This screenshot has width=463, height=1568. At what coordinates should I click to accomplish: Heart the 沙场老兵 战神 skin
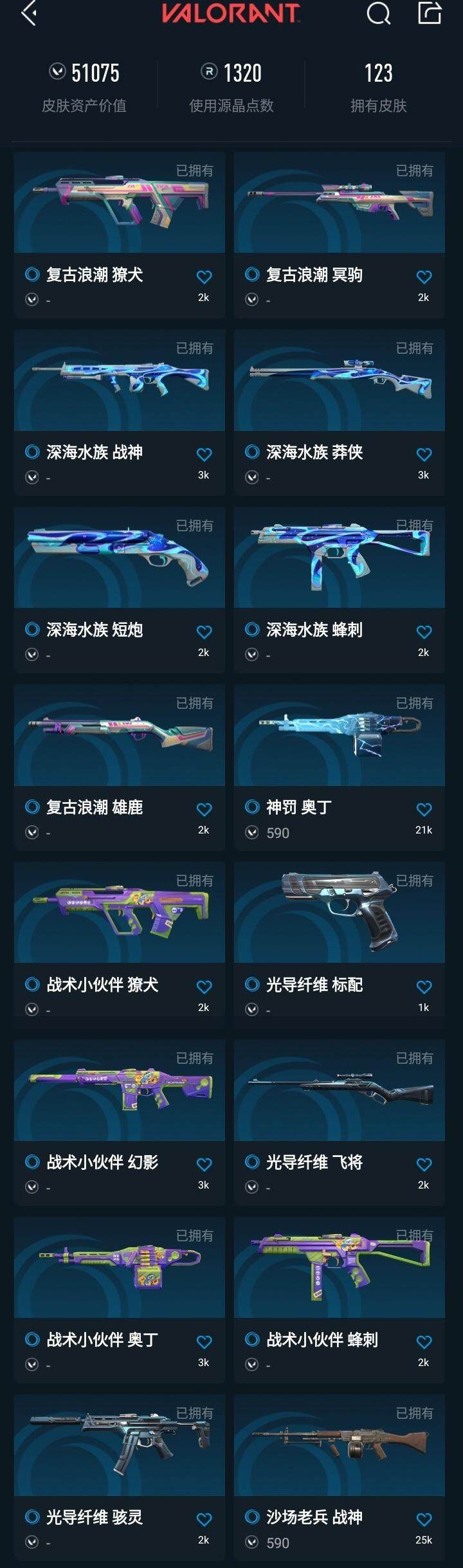tap(424, 1520)
